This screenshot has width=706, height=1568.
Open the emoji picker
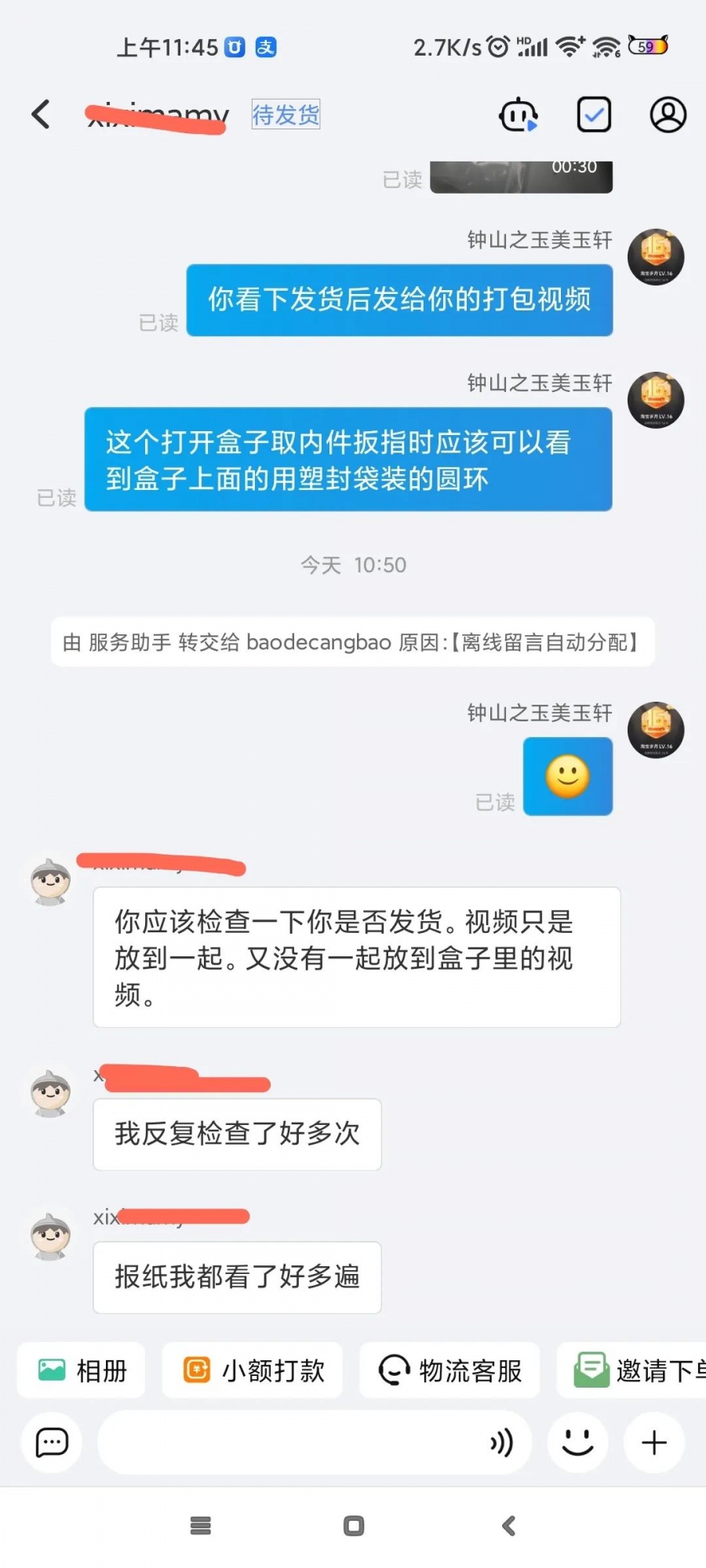point(578,1443)
